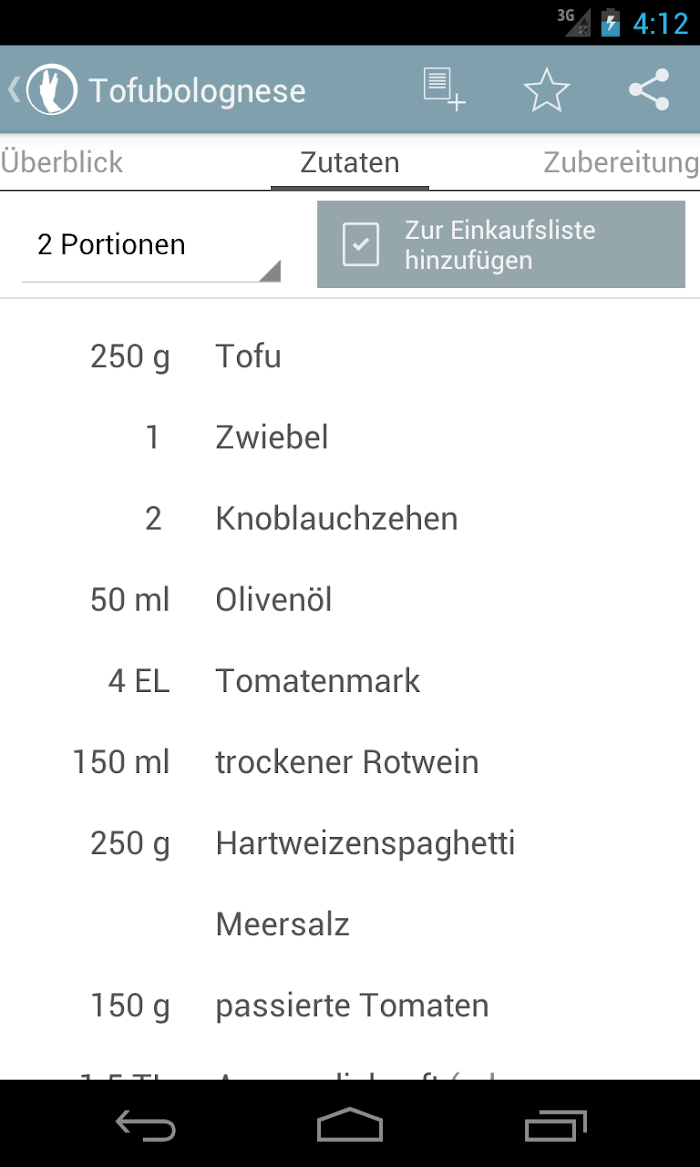The width and height of the screenshot is (700, 1167).
Task: Go back via the app logo arrow
Action: [43, 90]
